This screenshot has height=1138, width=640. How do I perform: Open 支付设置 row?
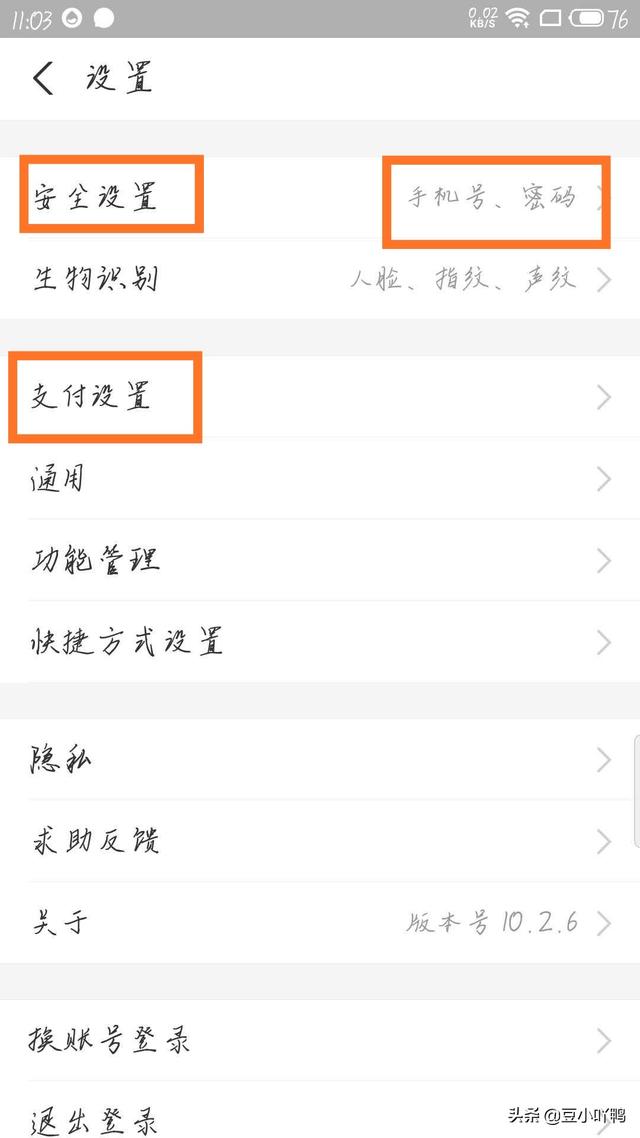tap(320, 397)
